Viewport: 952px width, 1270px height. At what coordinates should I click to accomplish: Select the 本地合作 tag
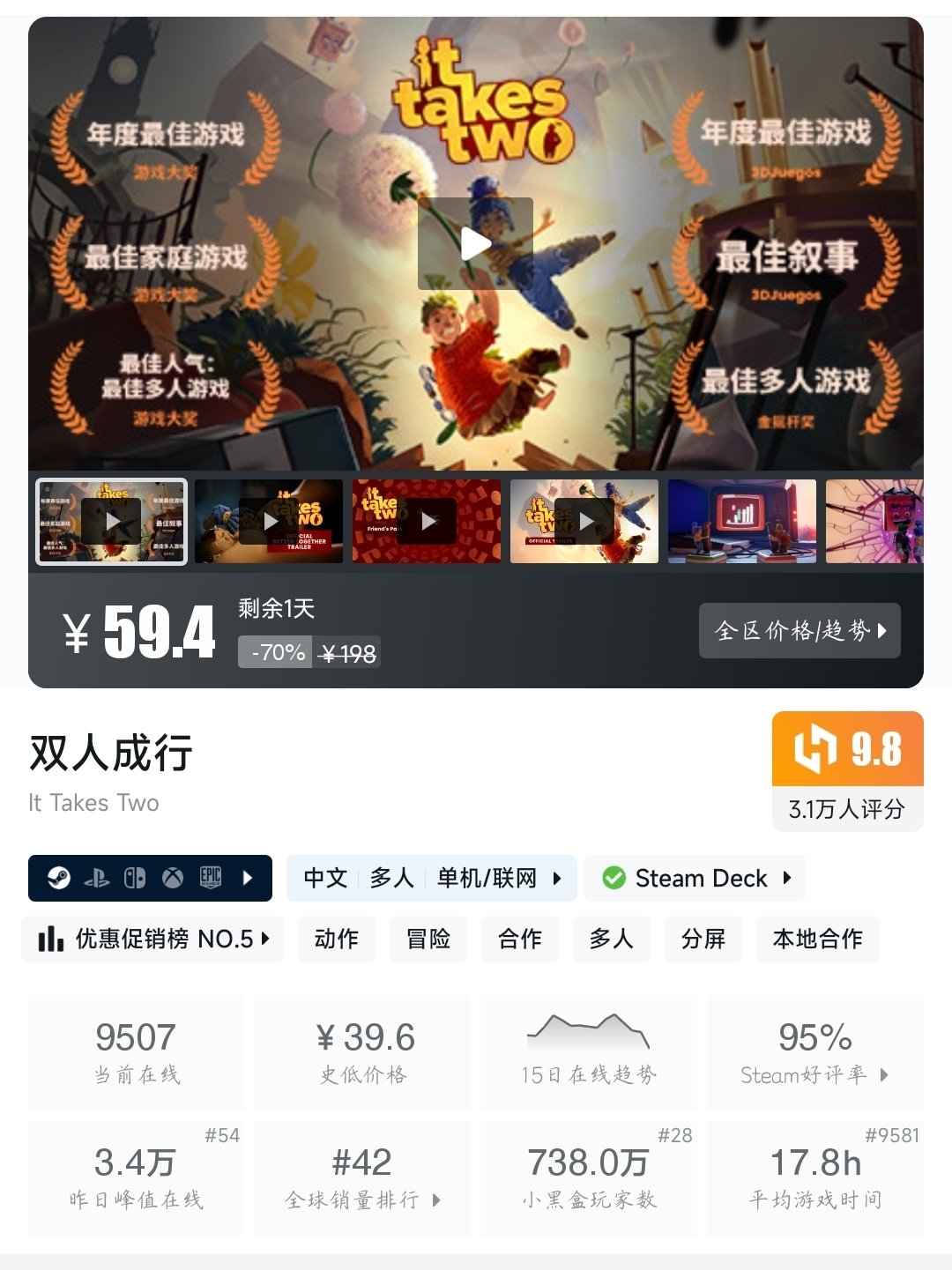817,939
